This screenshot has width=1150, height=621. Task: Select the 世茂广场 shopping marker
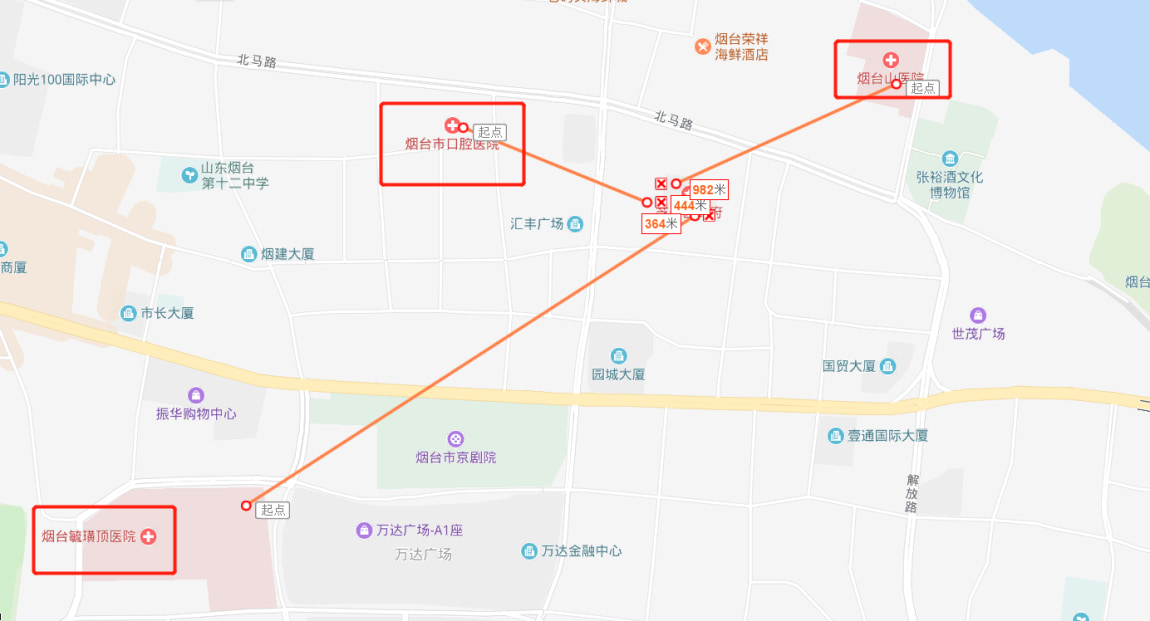click(x=978, y=315)
